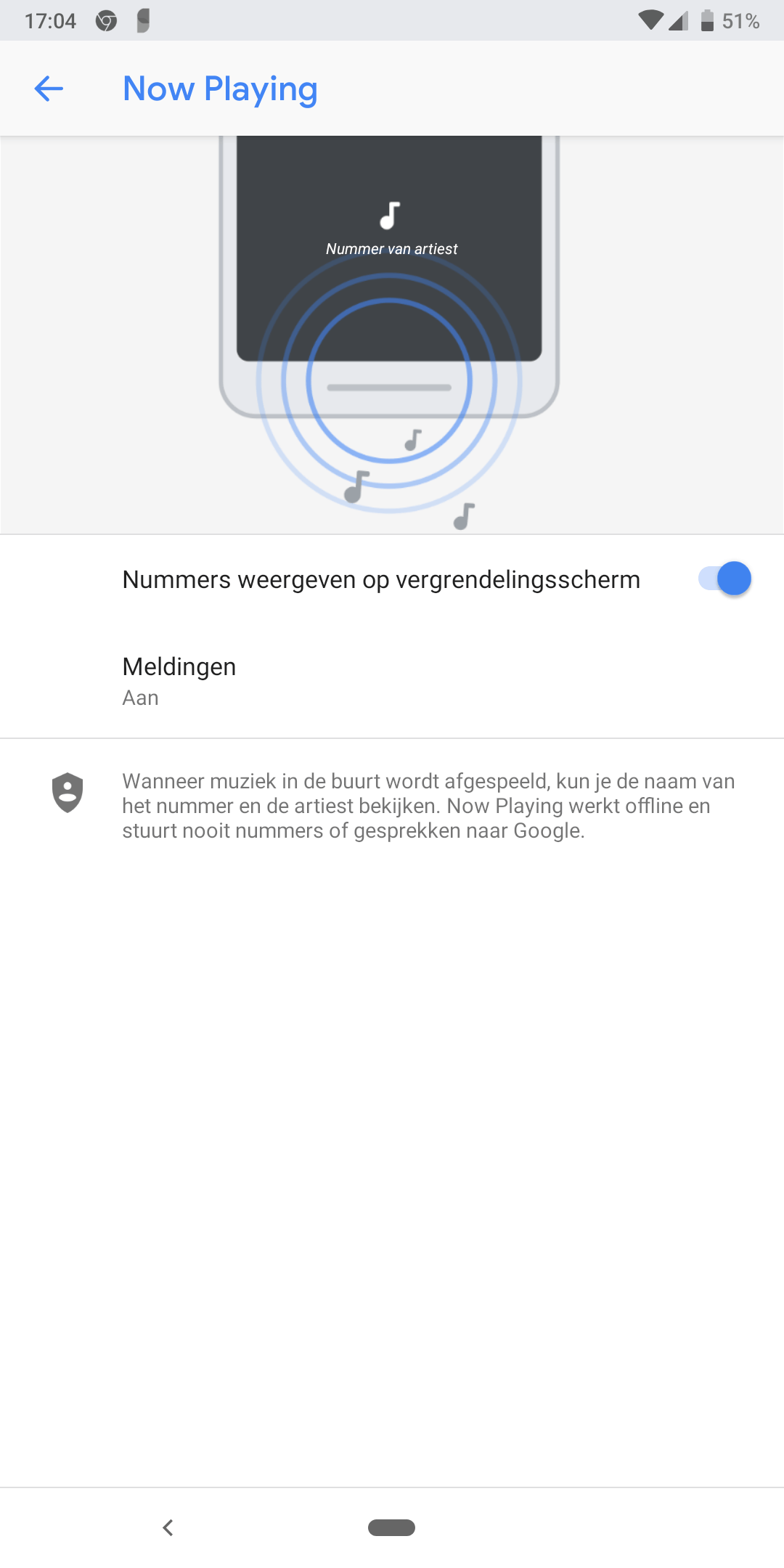
Task: Open Meldingen settings
Action: click(392, 681)
